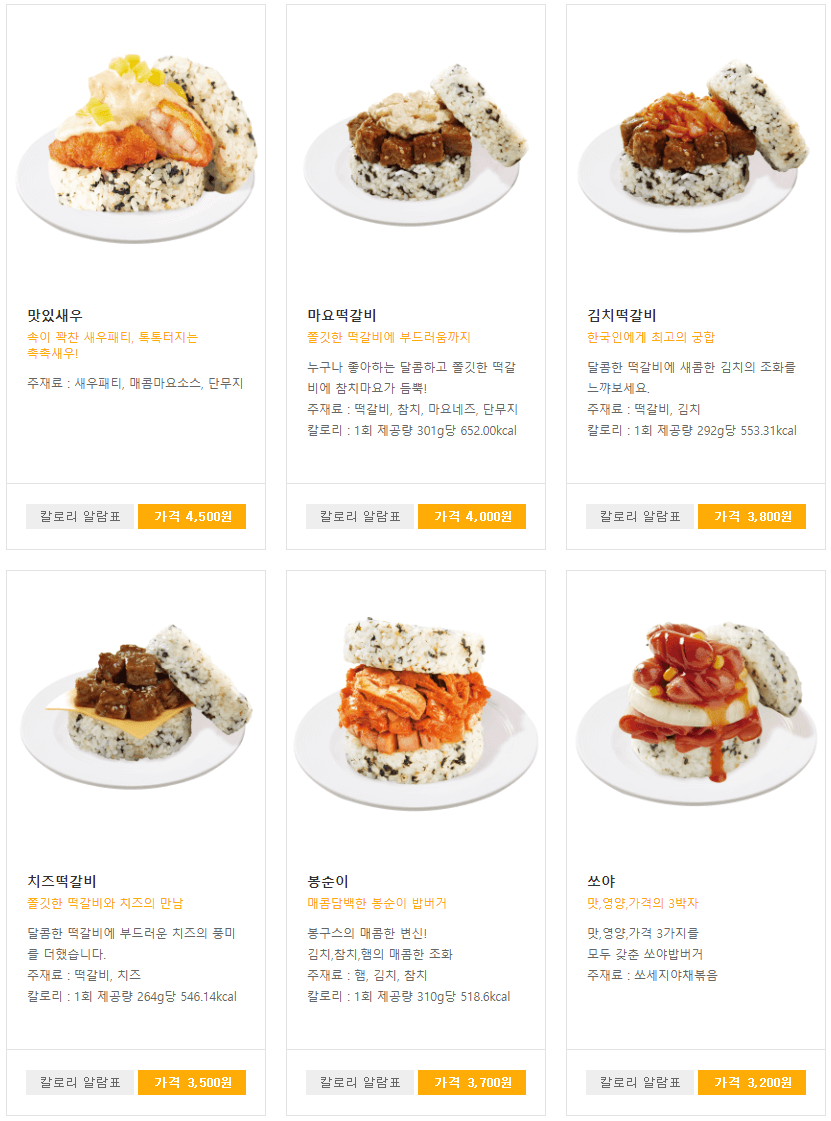Open the 칼로리 알람표 for 김치떡갈비

[x=639, y=516]
